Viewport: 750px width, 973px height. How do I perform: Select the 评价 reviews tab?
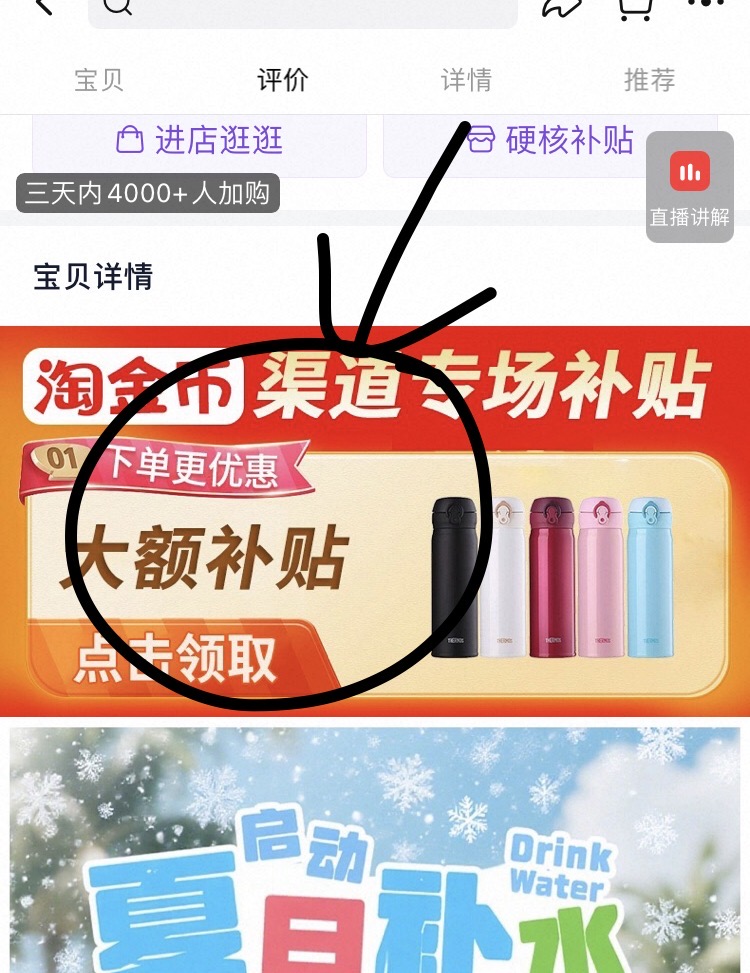tap(284, 80)
